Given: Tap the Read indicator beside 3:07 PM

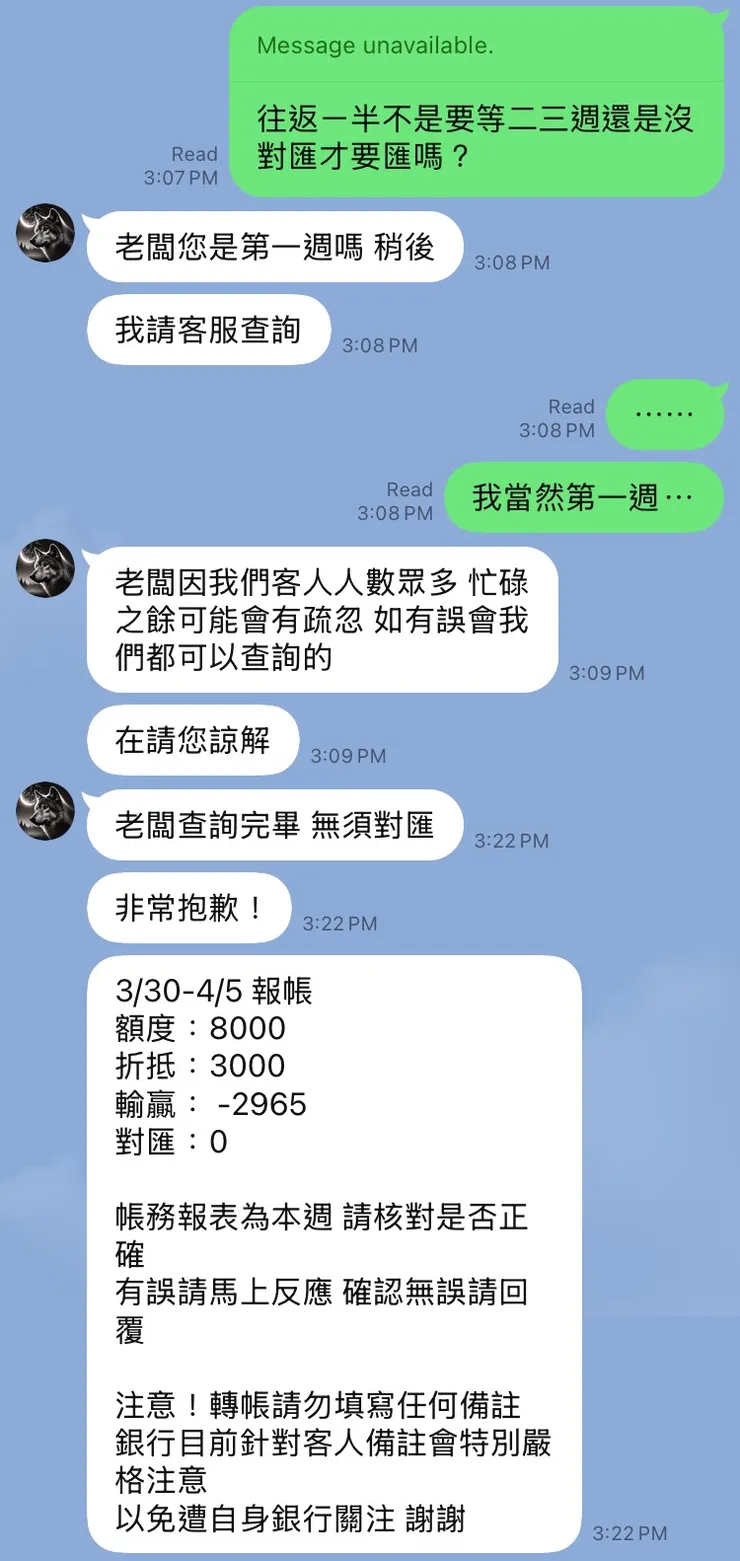Looking at the screenshot, I should coord(196,153).
